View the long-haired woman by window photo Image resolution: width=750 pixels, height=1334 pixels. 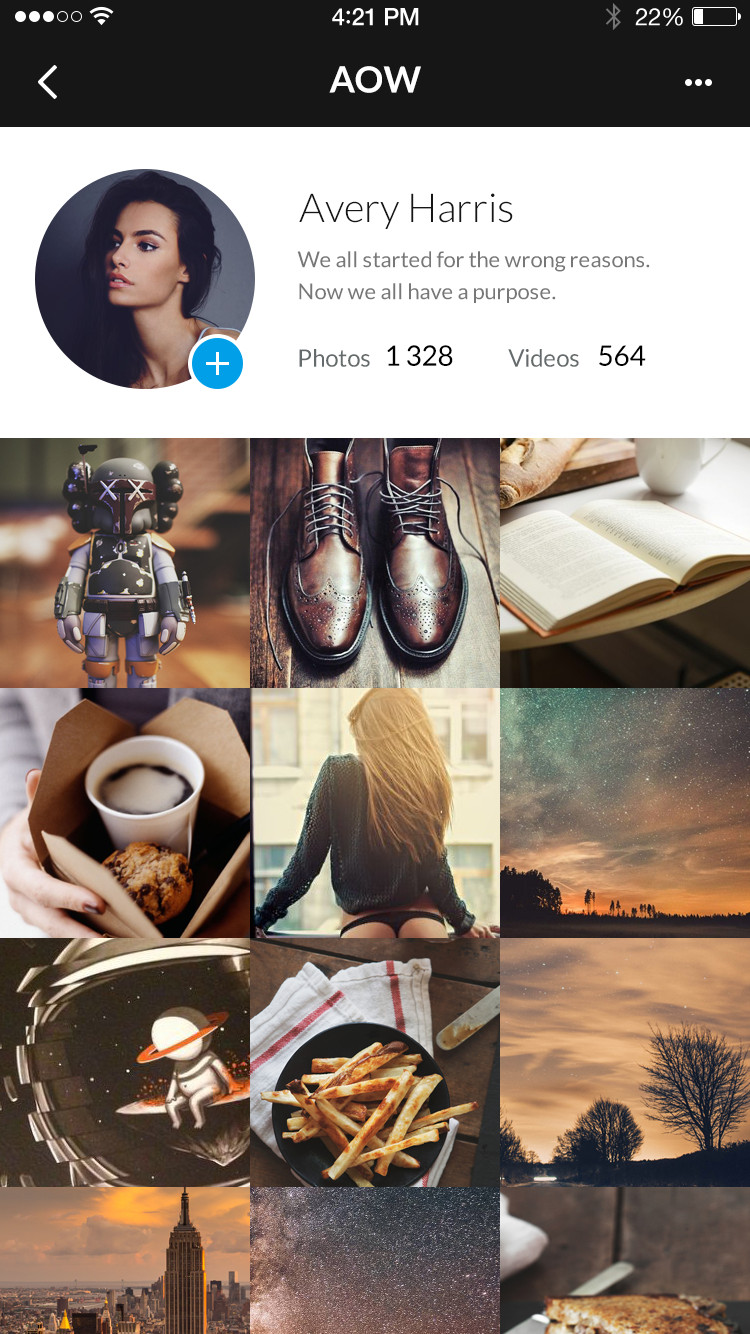point(375,812)
